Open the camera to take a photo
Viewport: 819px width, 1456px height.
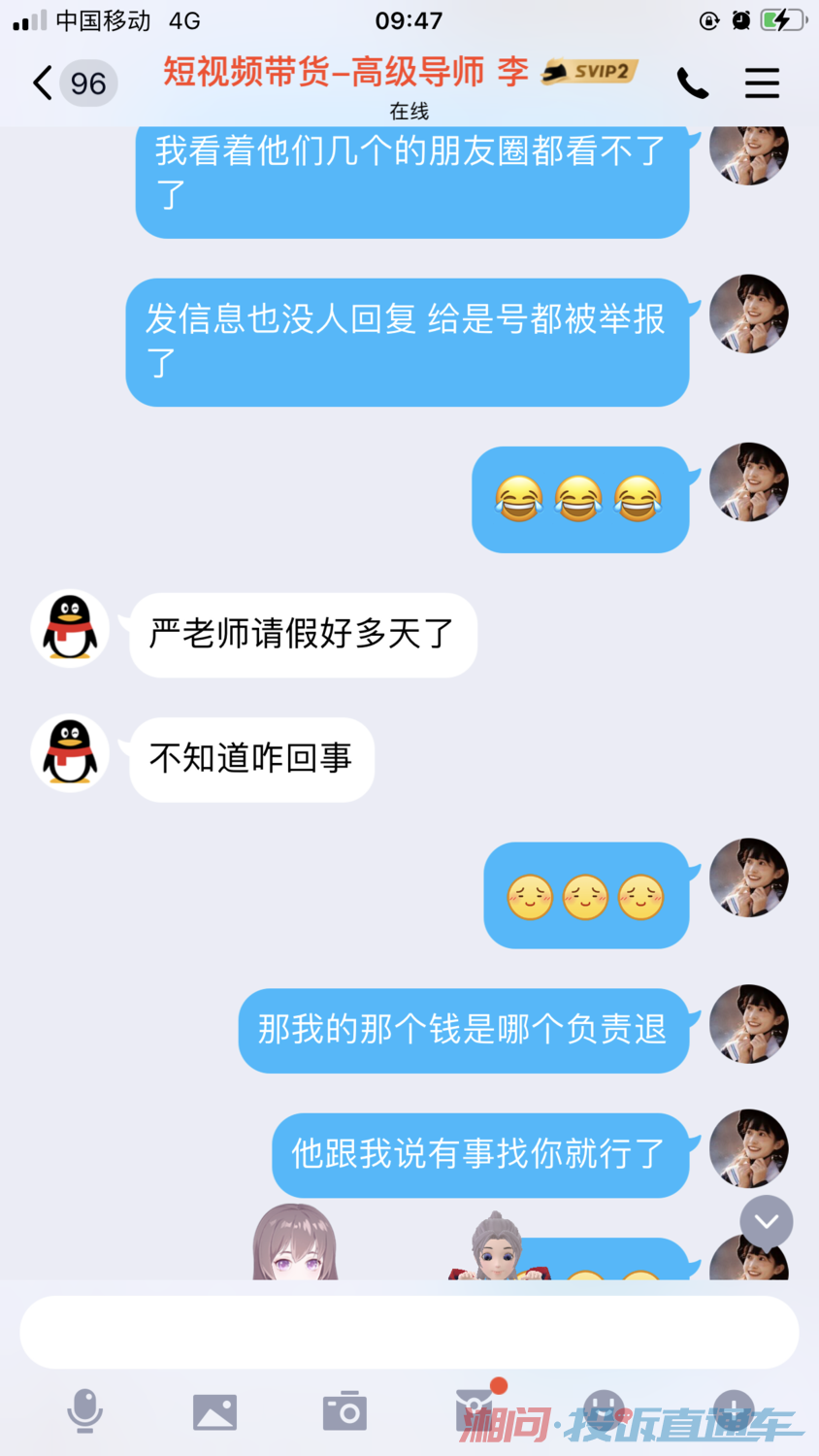(344, 1411)
